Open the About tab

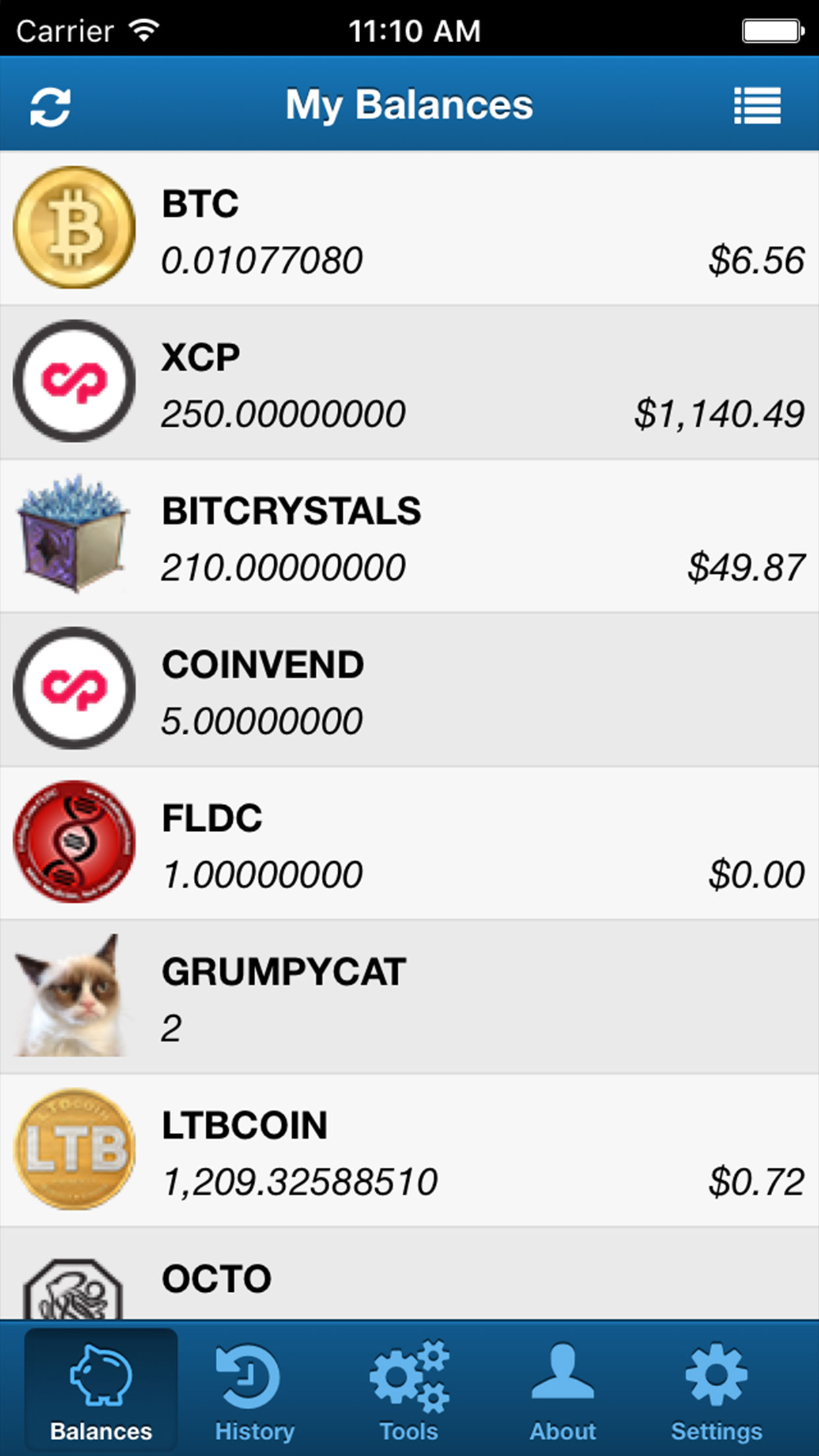click(x=562, y=1389)
